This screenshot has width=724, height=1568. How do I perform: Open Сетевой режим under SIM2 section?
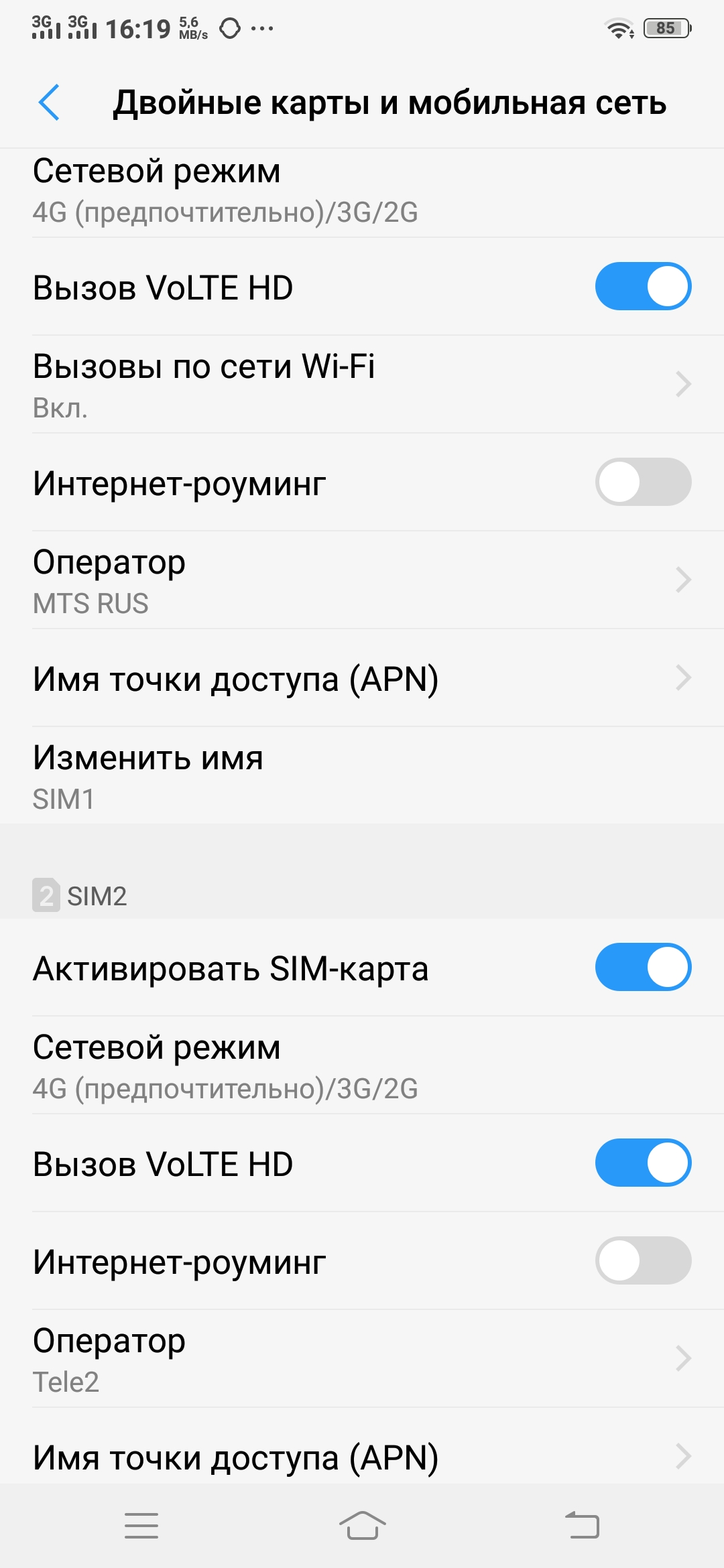point(362,1066)
